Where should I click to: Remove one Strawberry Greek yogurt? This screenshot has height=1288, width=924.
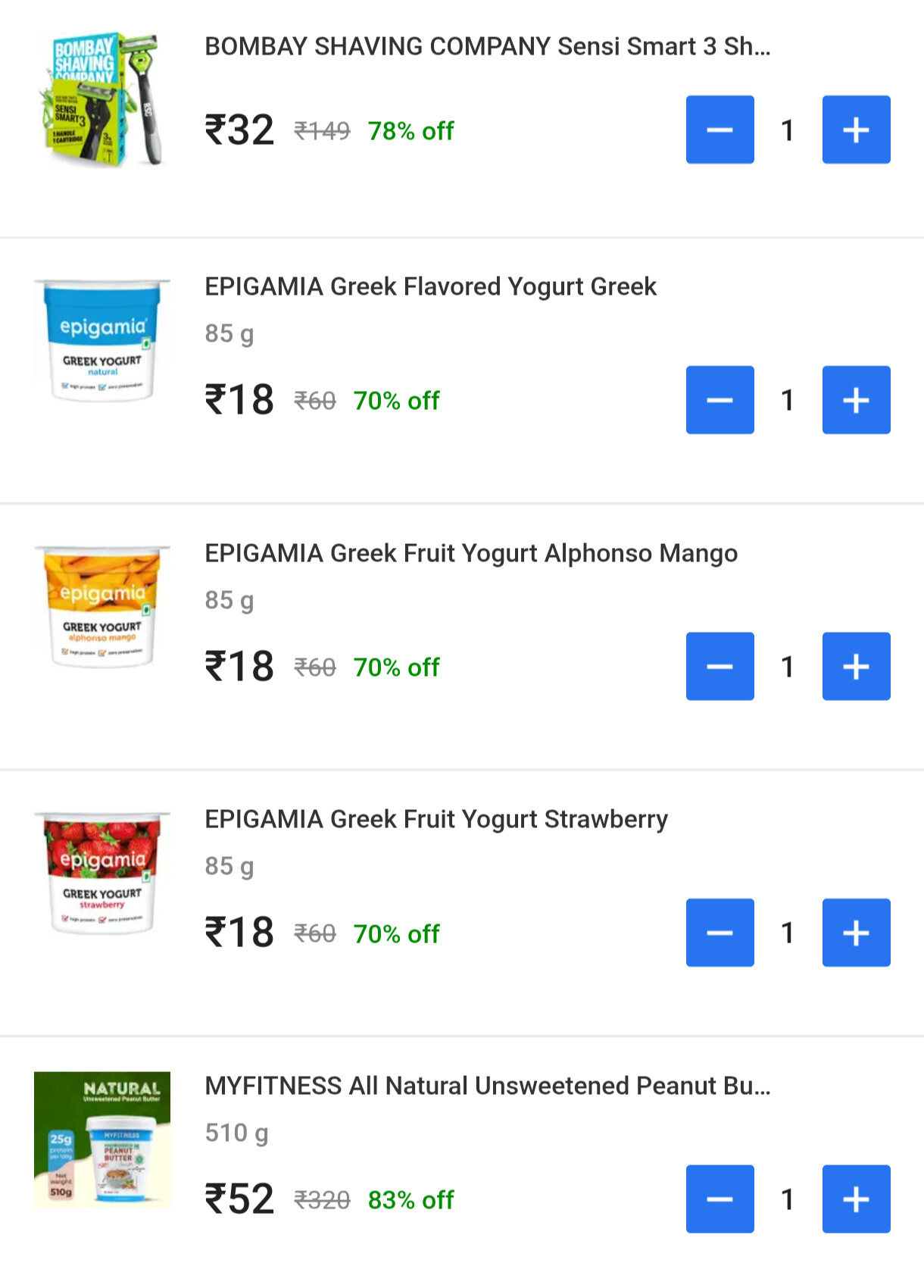point(720,933)
